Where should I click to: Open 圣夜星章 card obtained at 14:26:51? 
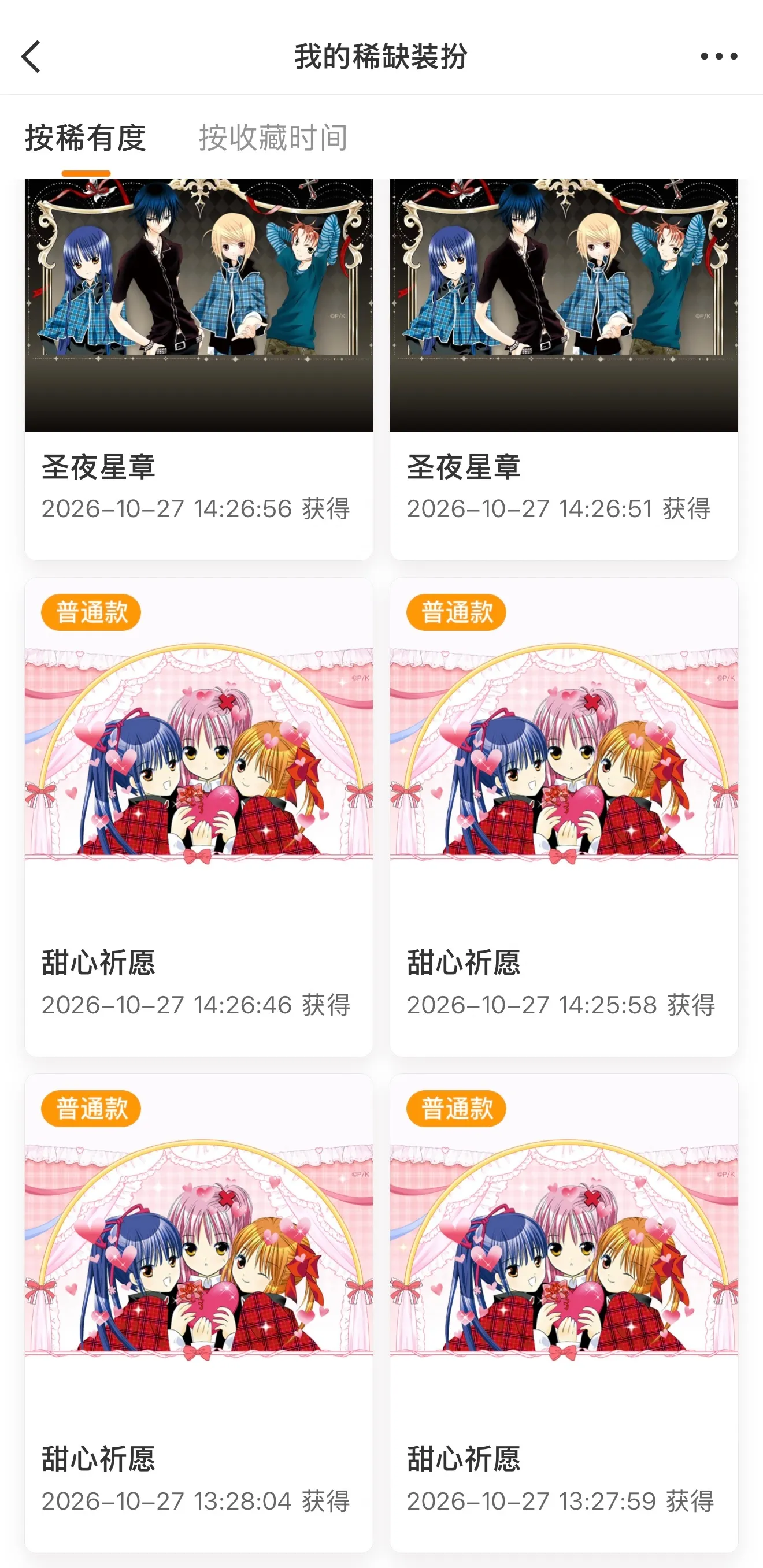(564, 370)
